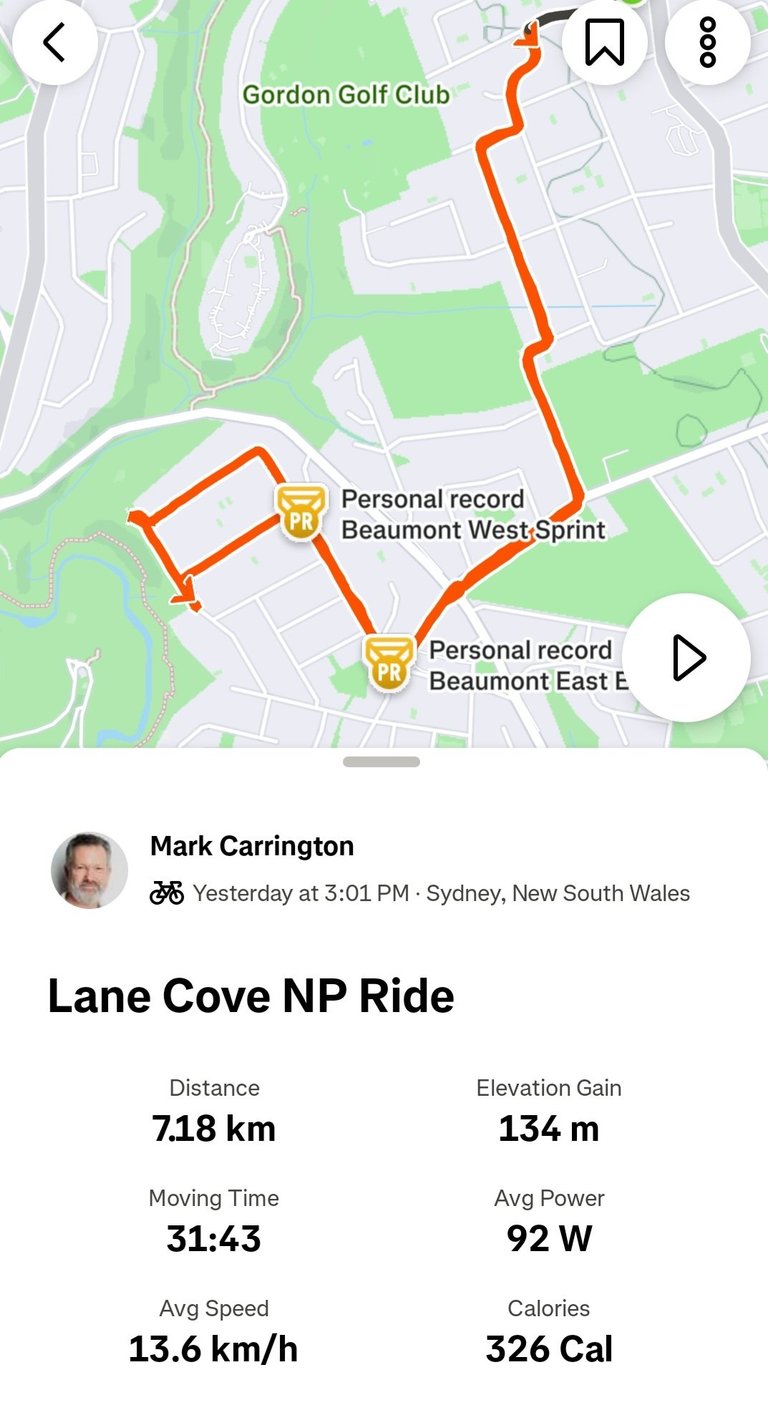This screenshot has width=768, height=1405.
Task: Open Beaumont West Sprint personal record marker
Action: 301,512
